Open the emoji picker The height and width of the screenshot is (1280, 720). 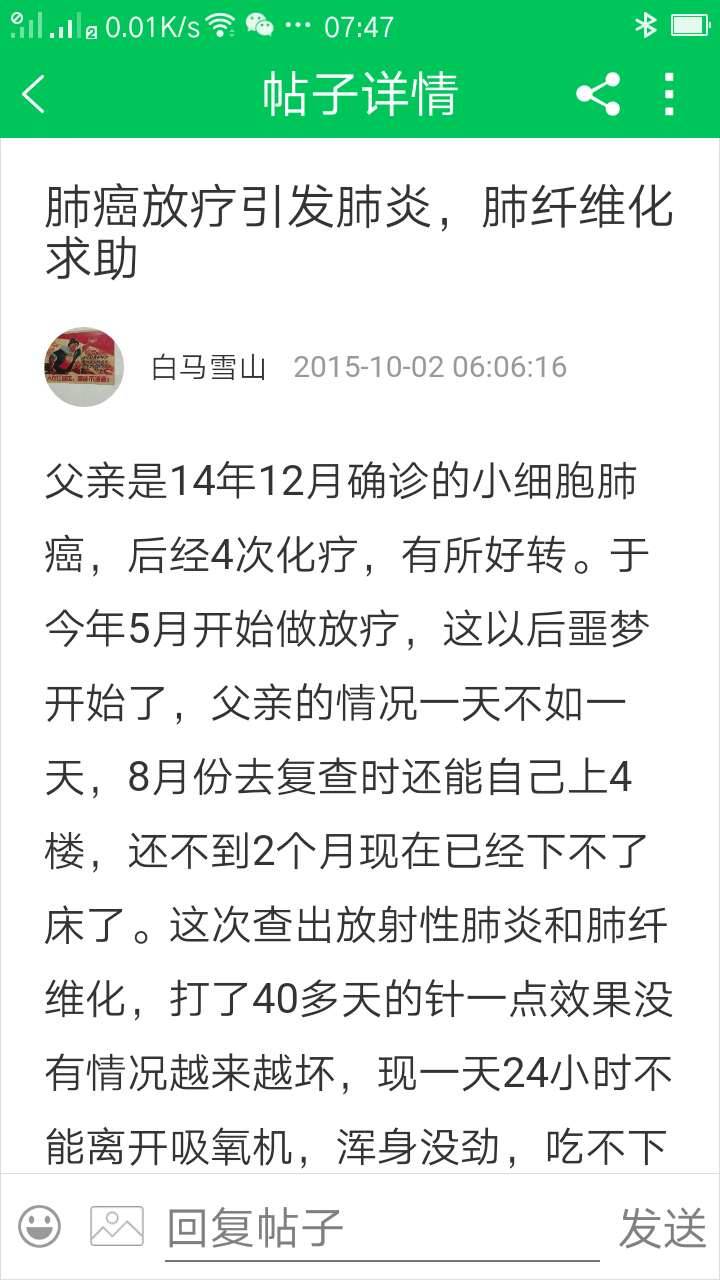click(x=40, y=1226)
